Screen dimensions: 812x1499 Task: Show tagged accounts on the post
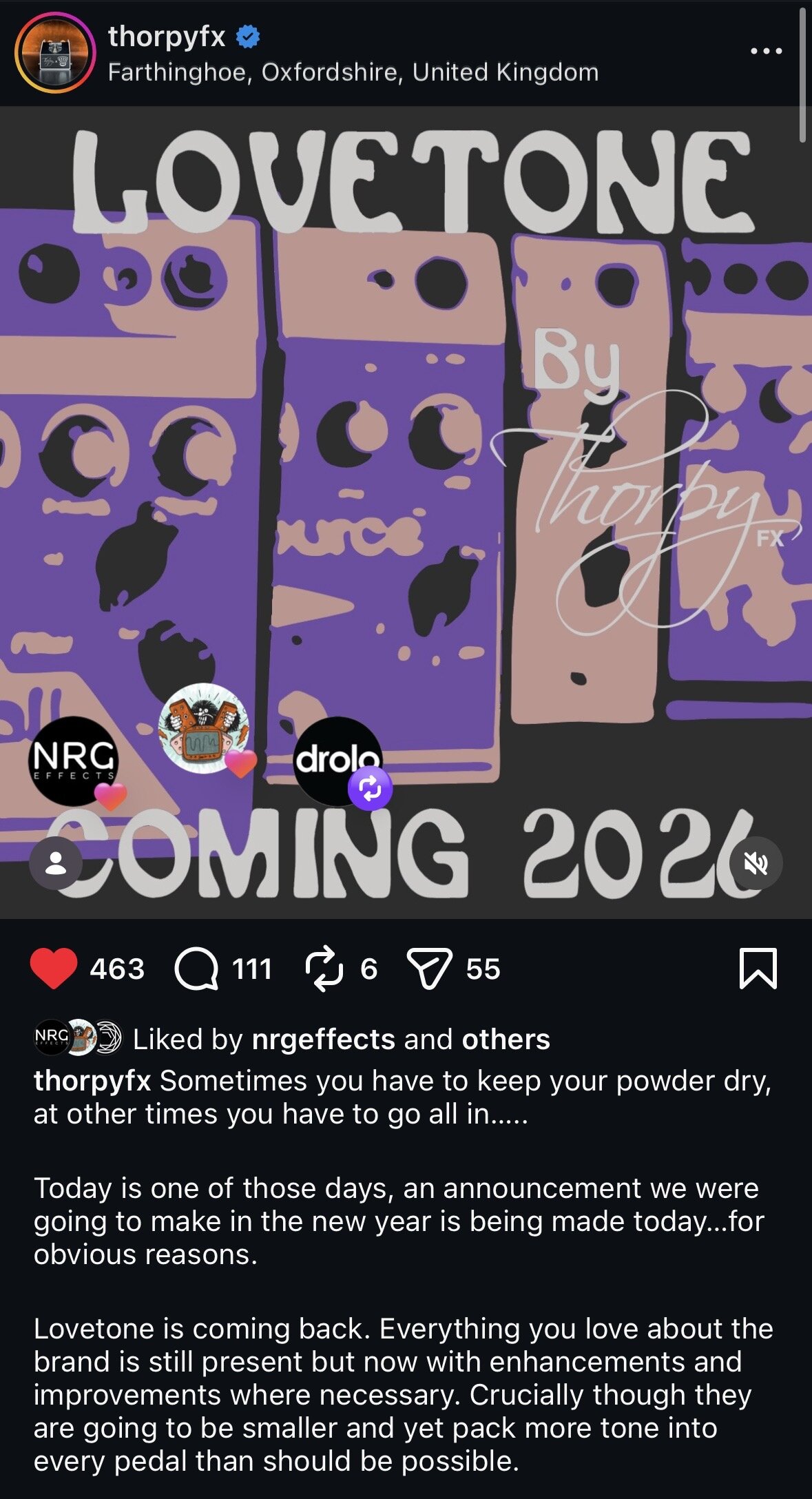(56, 864)
